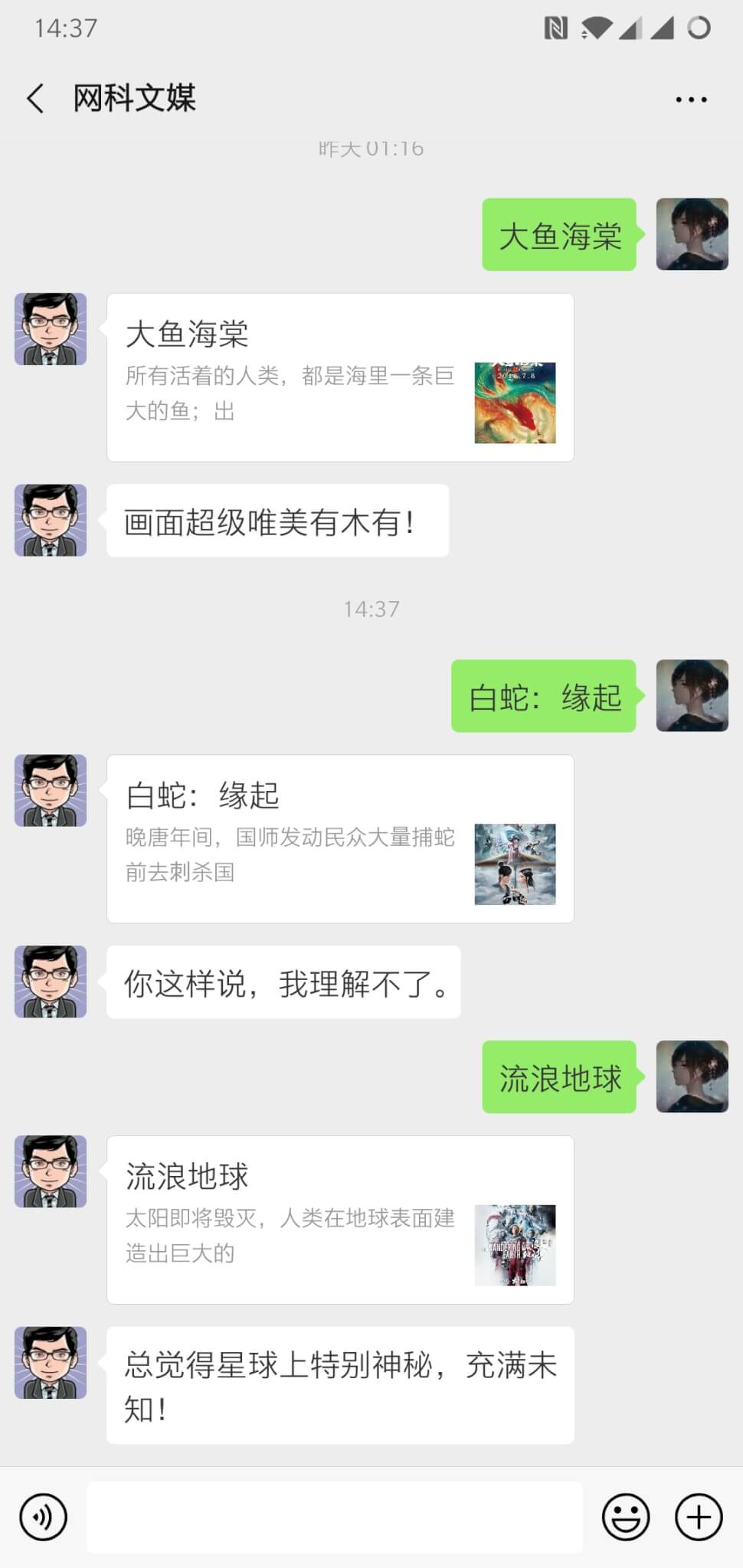The width and height of the screenshot is (743, 1568).
Task: Open the contact's avatar next to 流浪地球 card
Action: point(50,1170)
